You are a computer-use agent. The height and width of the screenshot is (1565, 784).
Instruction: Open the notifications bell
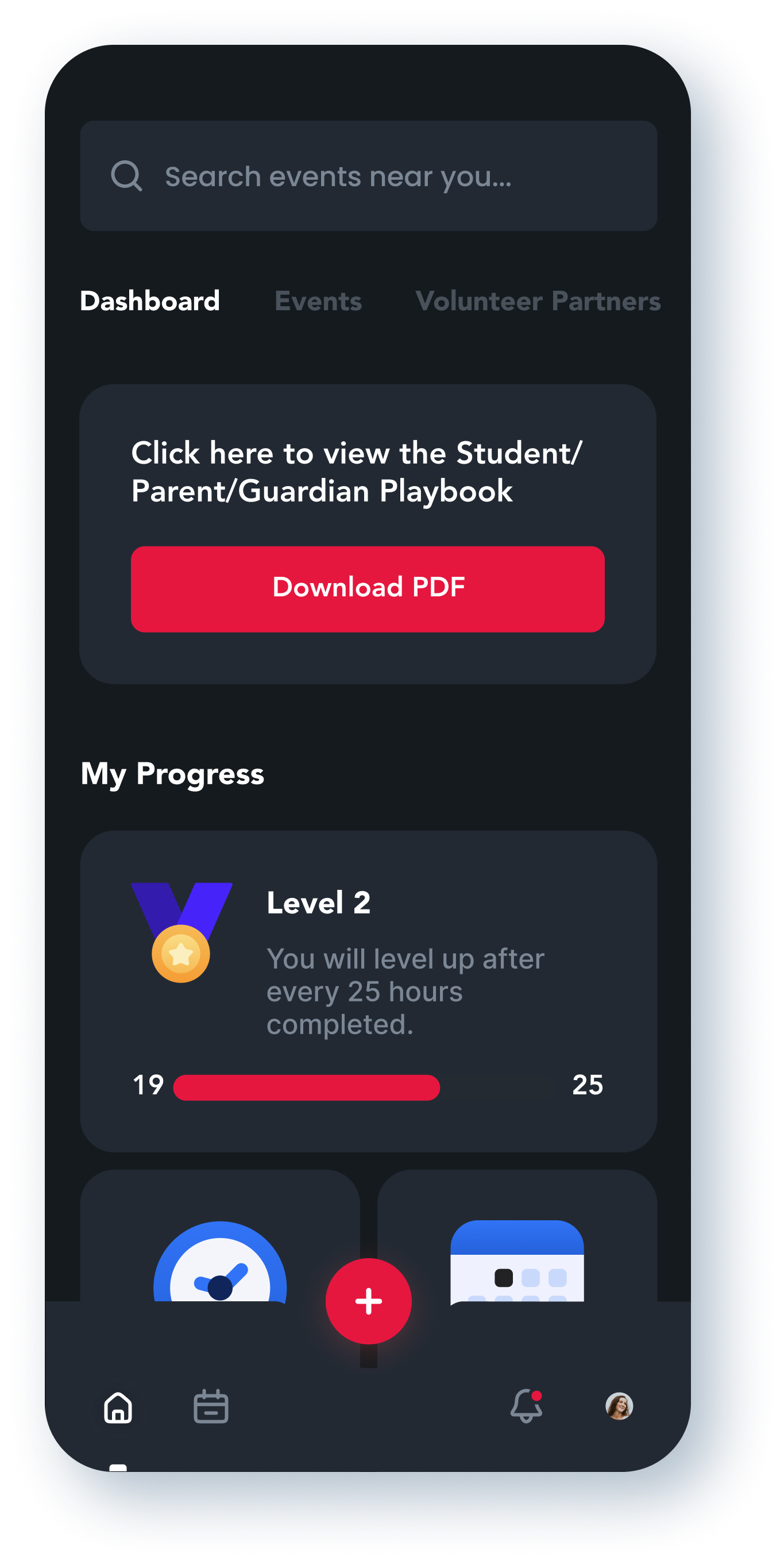point(526,1406)
